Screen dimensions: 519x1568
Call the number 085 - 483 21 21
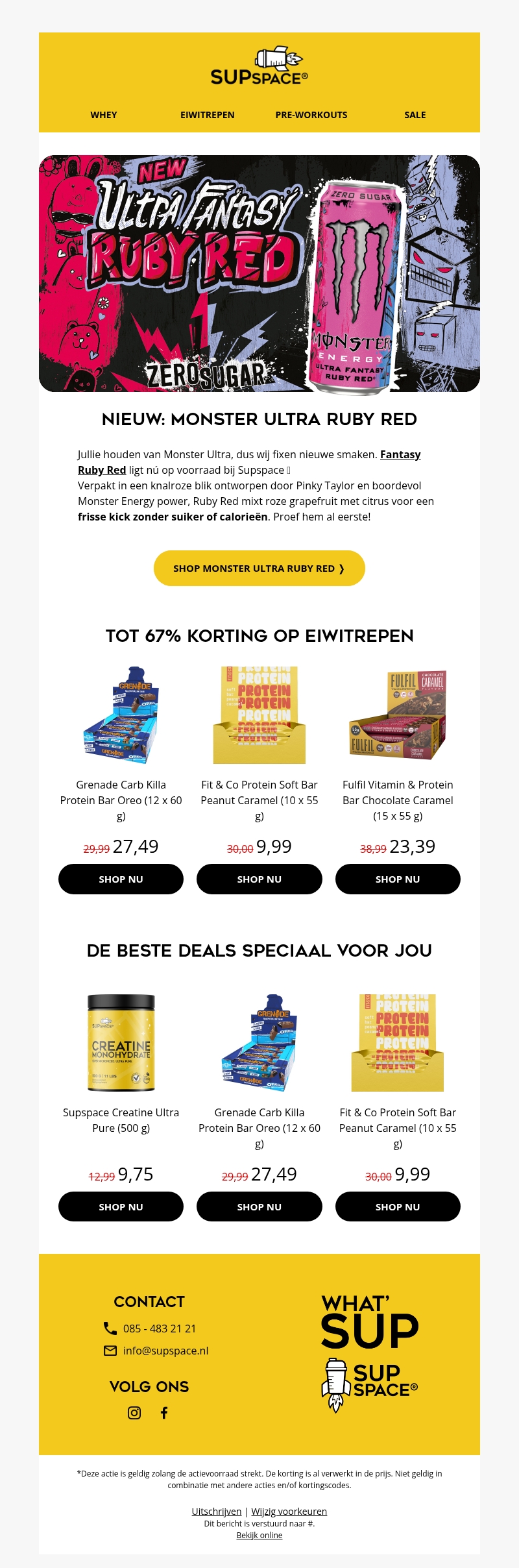point(160,1329)
